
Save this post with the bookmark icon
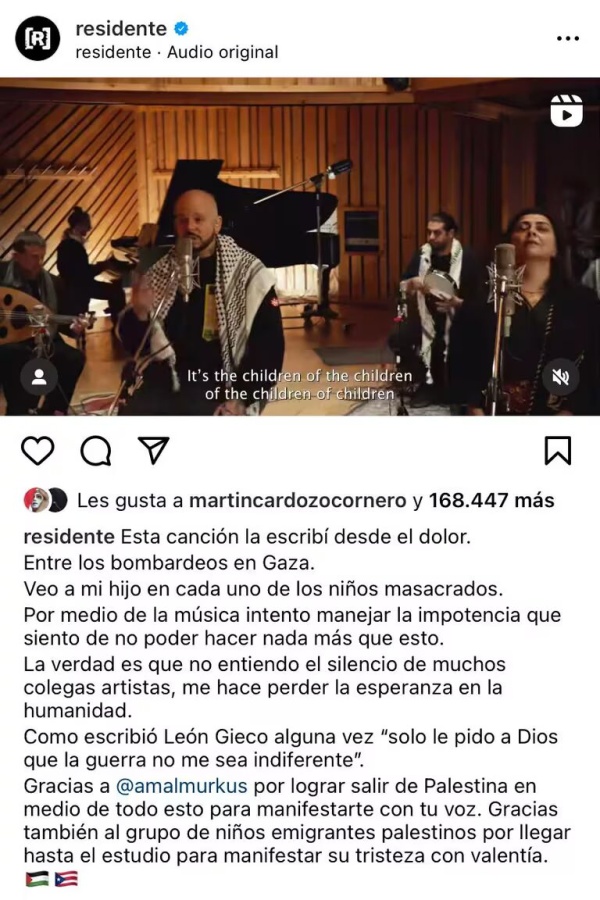557,451
